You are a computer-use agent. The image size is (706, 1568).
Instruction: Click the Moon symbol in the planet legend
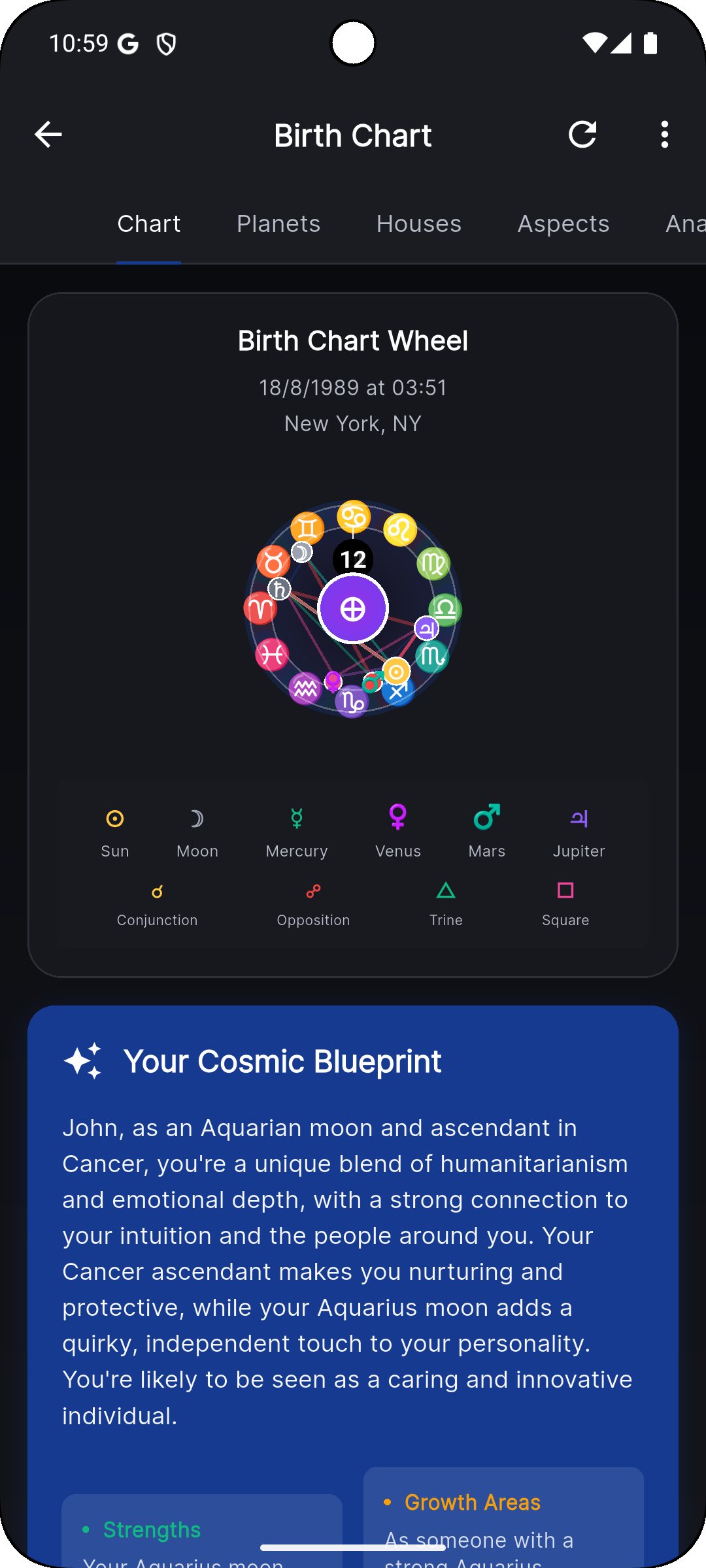click(197, 817)
